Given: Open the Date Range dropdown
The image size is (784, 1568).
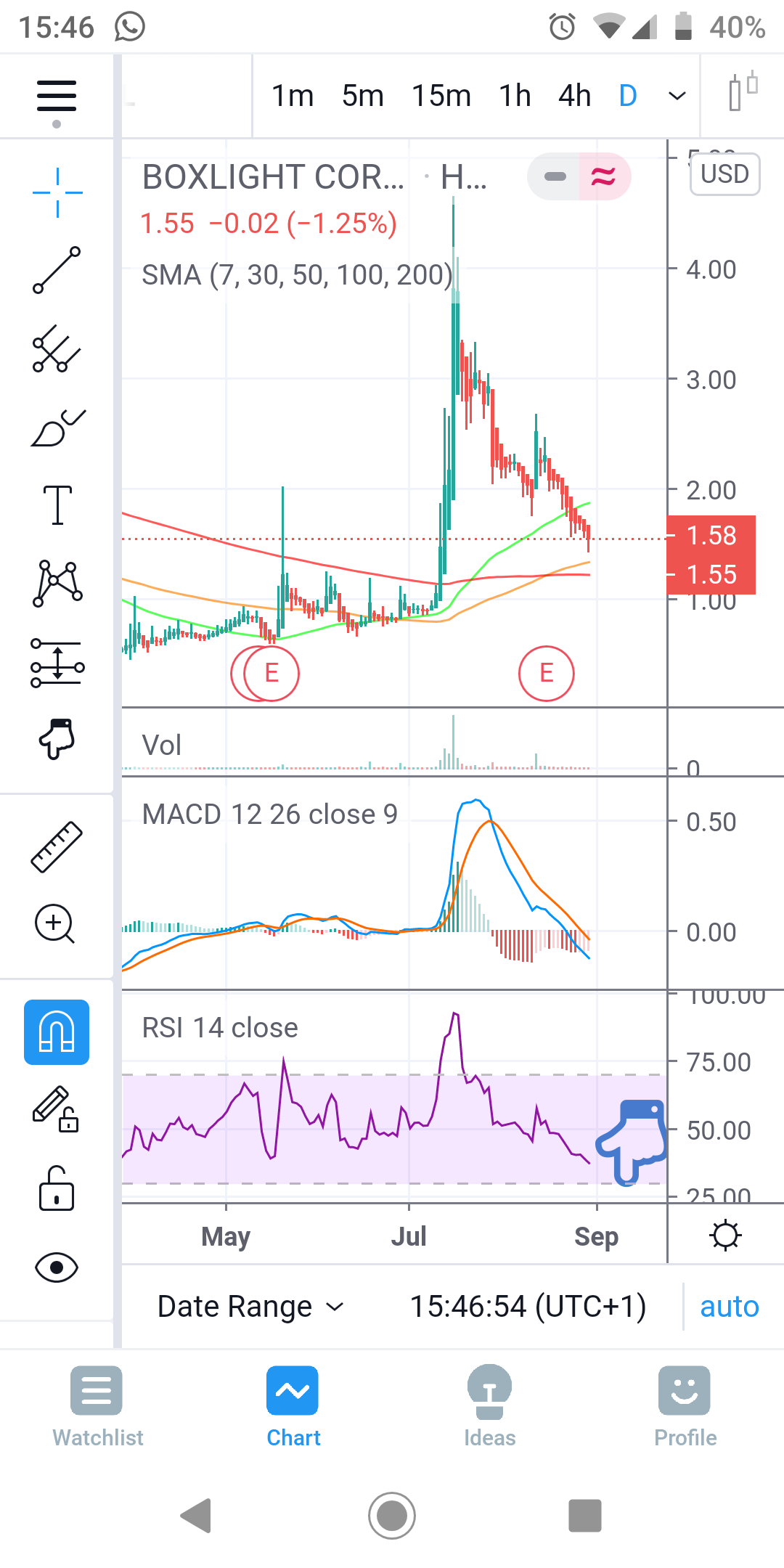Looking at the screenshot, I should pos(250,1307).
